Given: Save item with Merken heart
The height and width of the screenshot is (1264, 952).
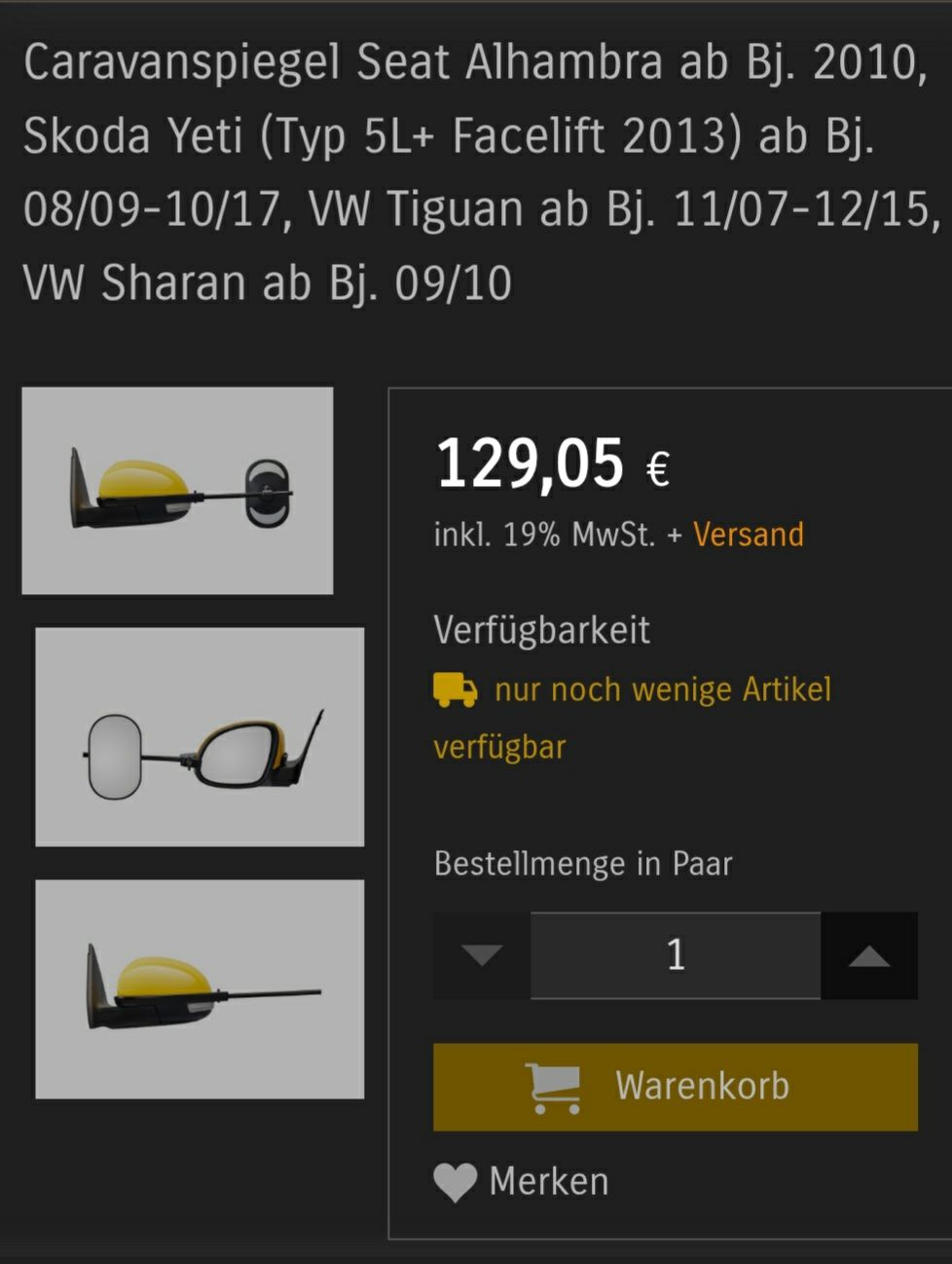Looking at the screenshot, I should 522,1181.
